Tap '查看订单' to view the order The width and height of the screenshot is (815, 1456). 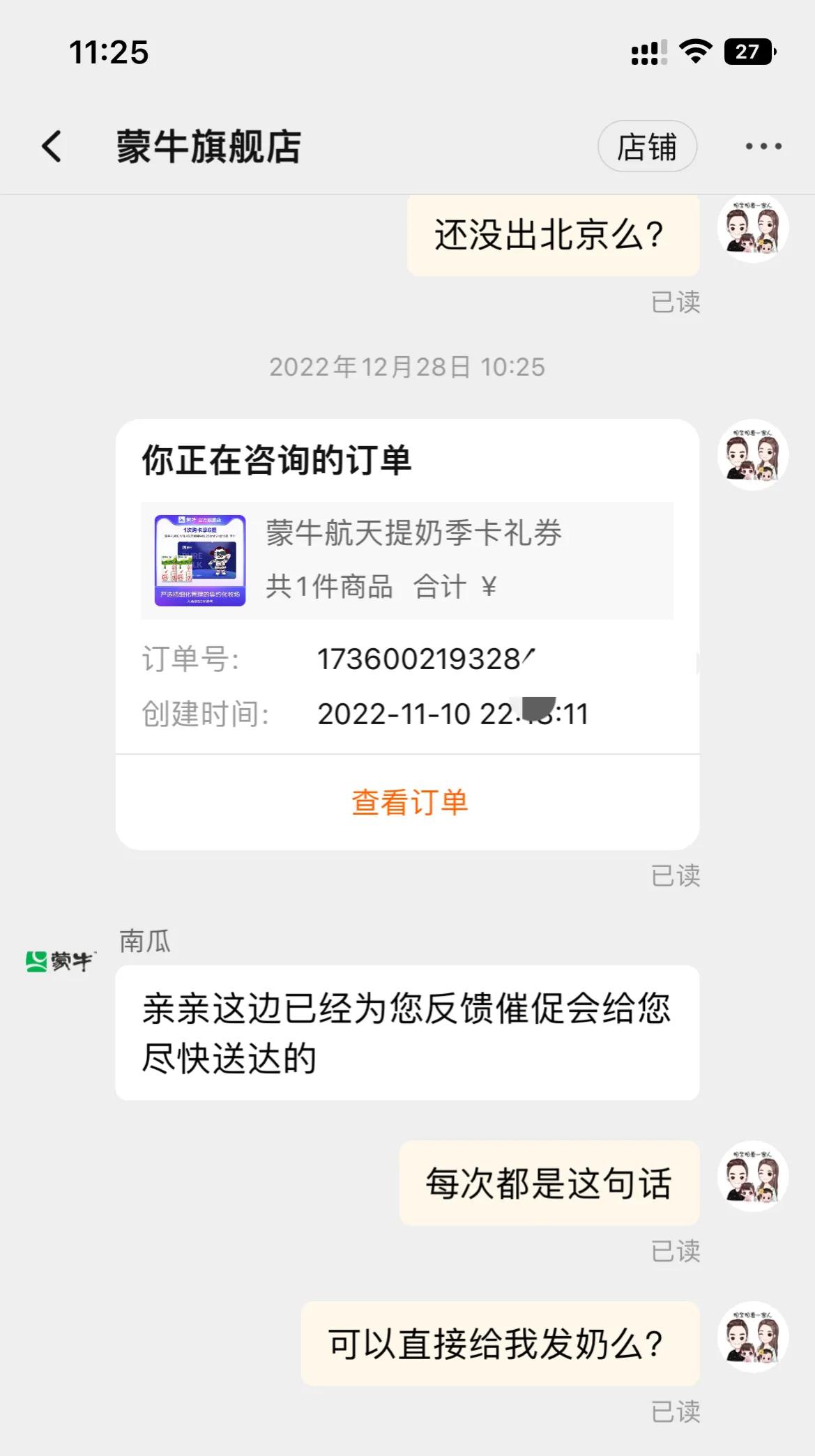tap(410, 803)
